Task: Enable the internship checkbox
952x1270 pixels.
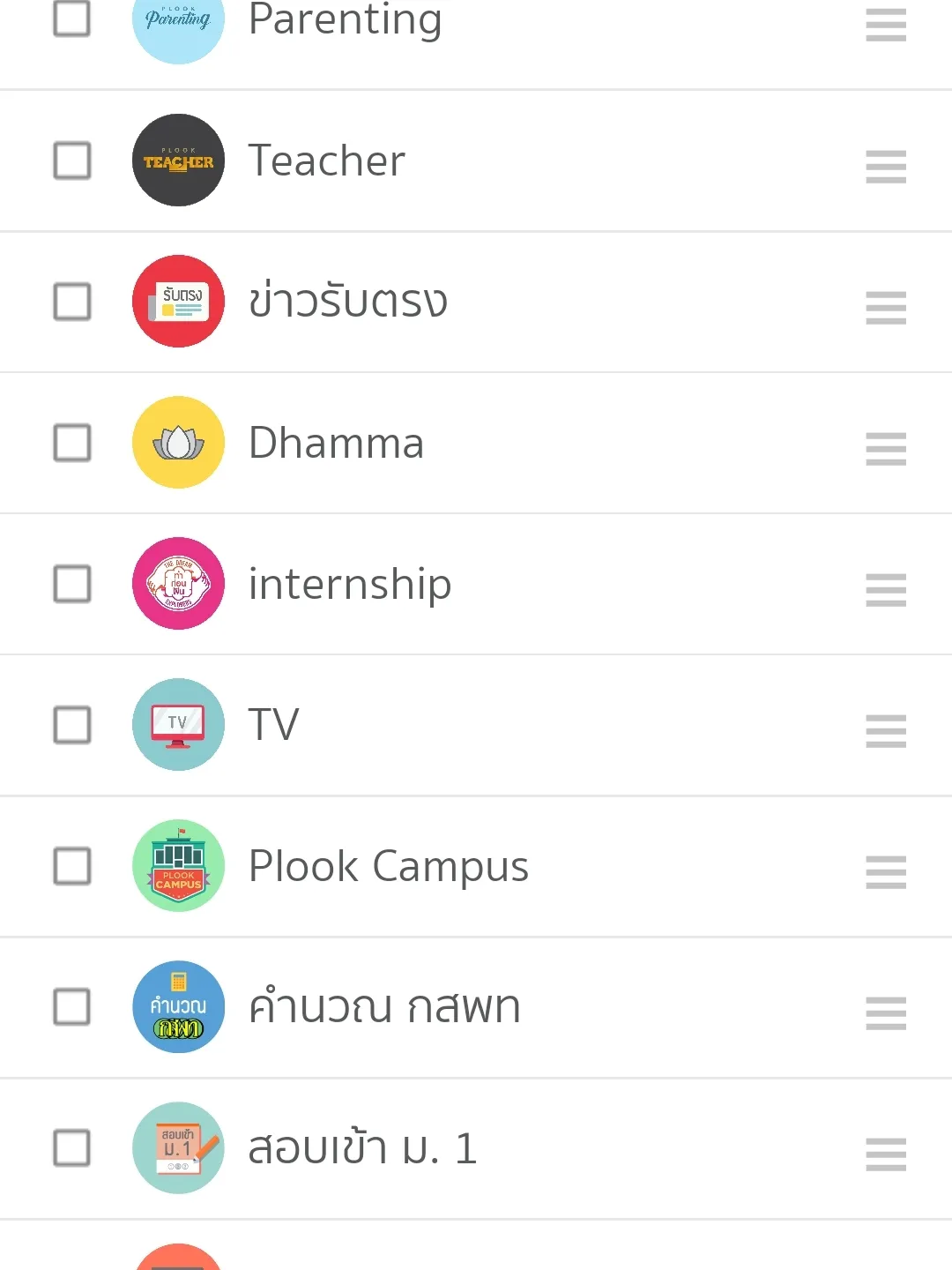Action: [72, 584]
